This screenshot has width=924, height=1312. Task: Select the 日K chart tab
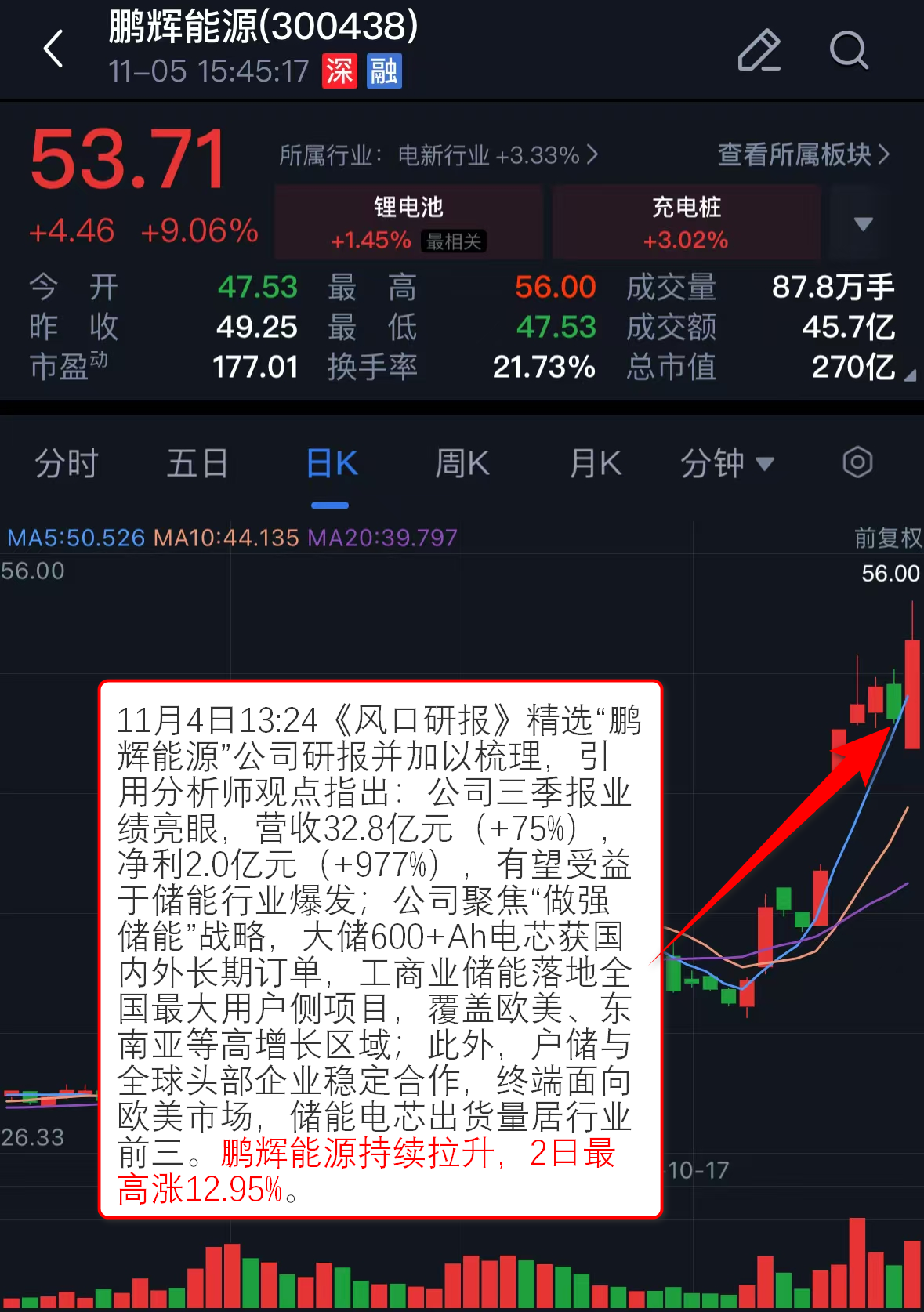[x=332, y=463]
